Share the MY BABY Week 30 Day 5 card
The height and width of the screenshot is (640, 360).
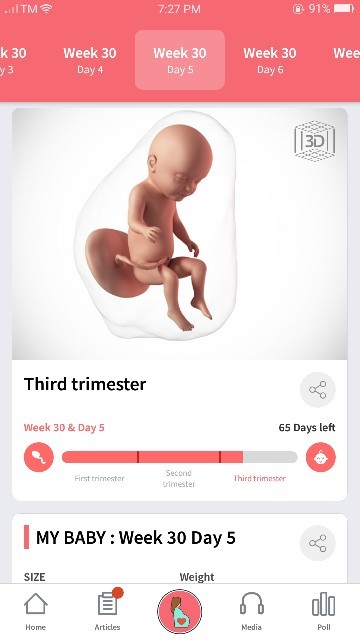318,543
